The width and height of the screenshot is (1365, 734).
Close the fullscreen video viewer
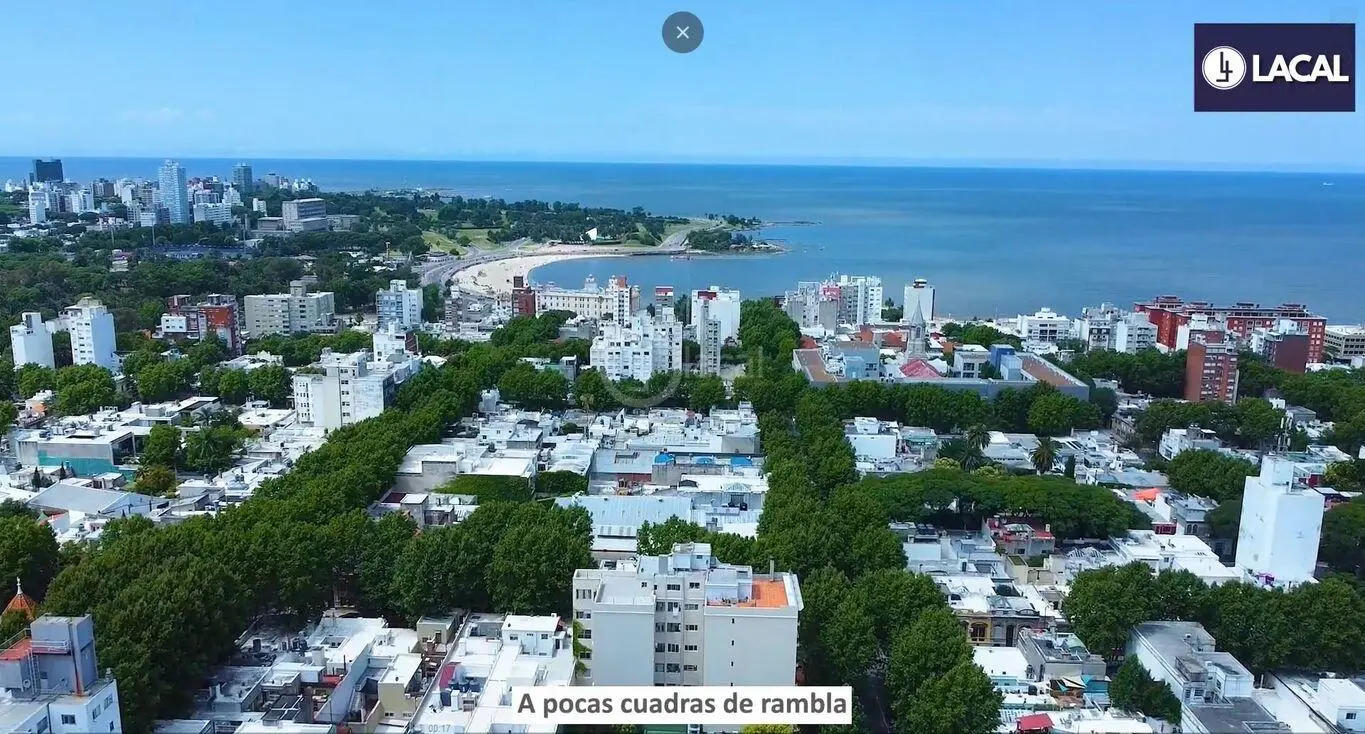(682, 32)
